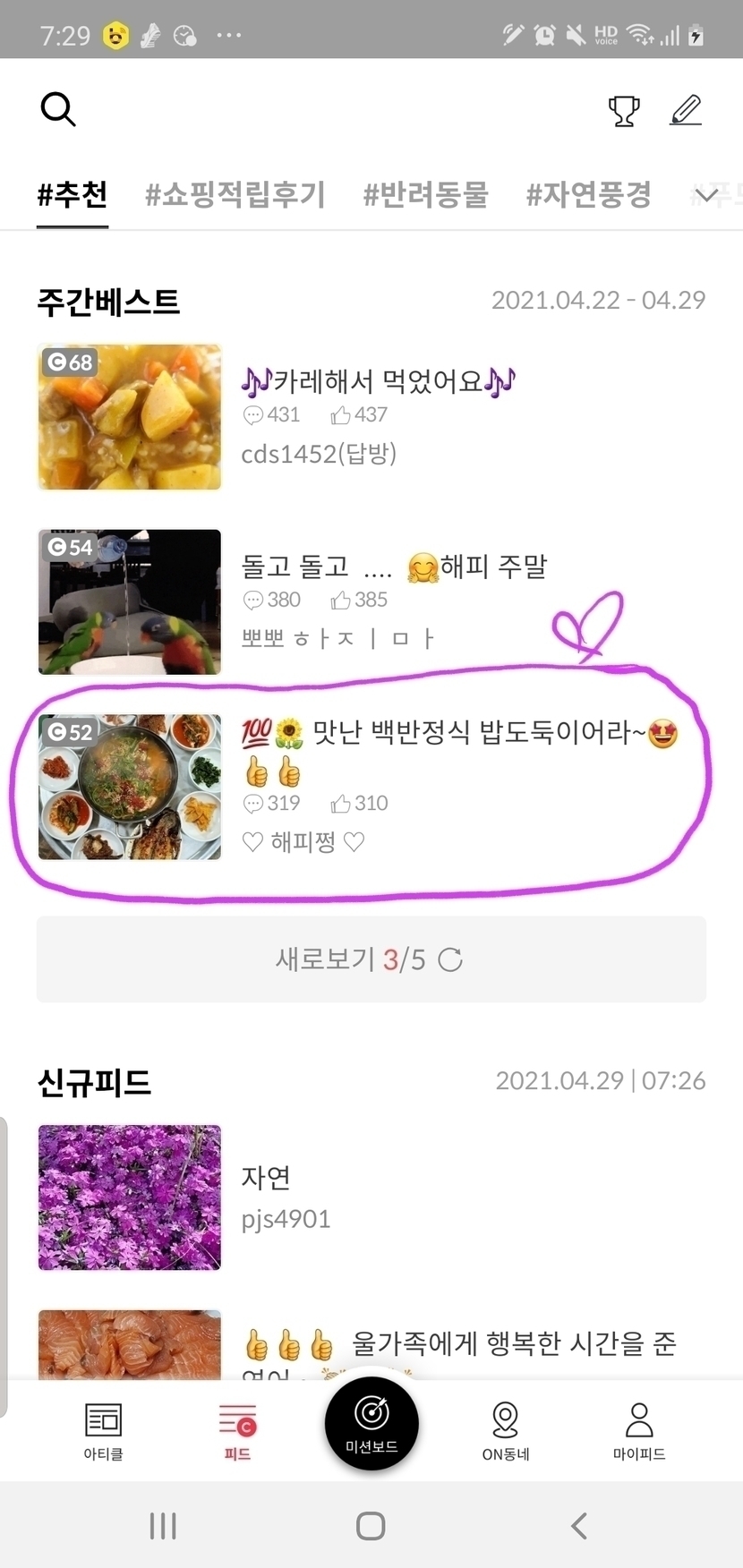Screen dimensions: 743x1568
Task: Go to the 아티클 tab
Action: pos(103,1430)
